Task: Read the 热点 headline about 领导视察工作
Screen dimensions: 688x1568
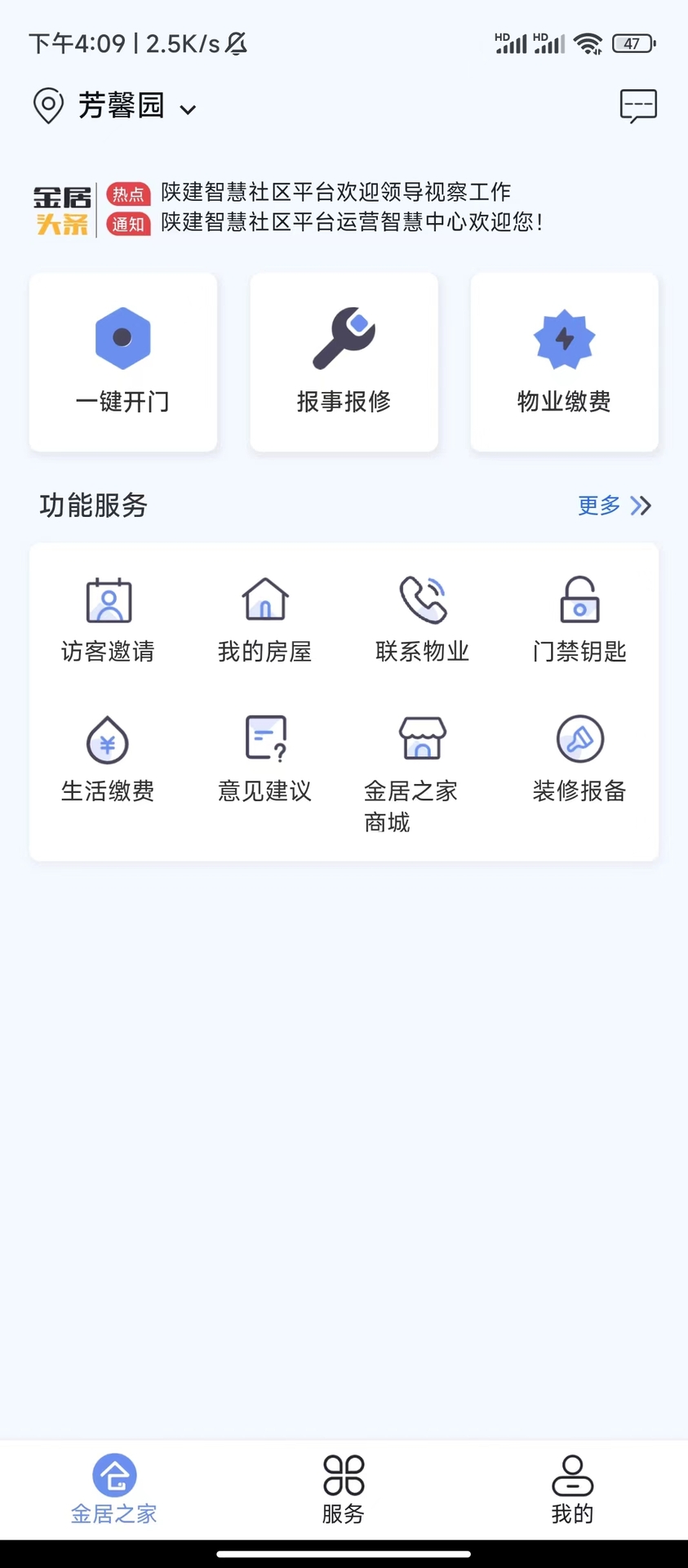Action: point(335,192)
